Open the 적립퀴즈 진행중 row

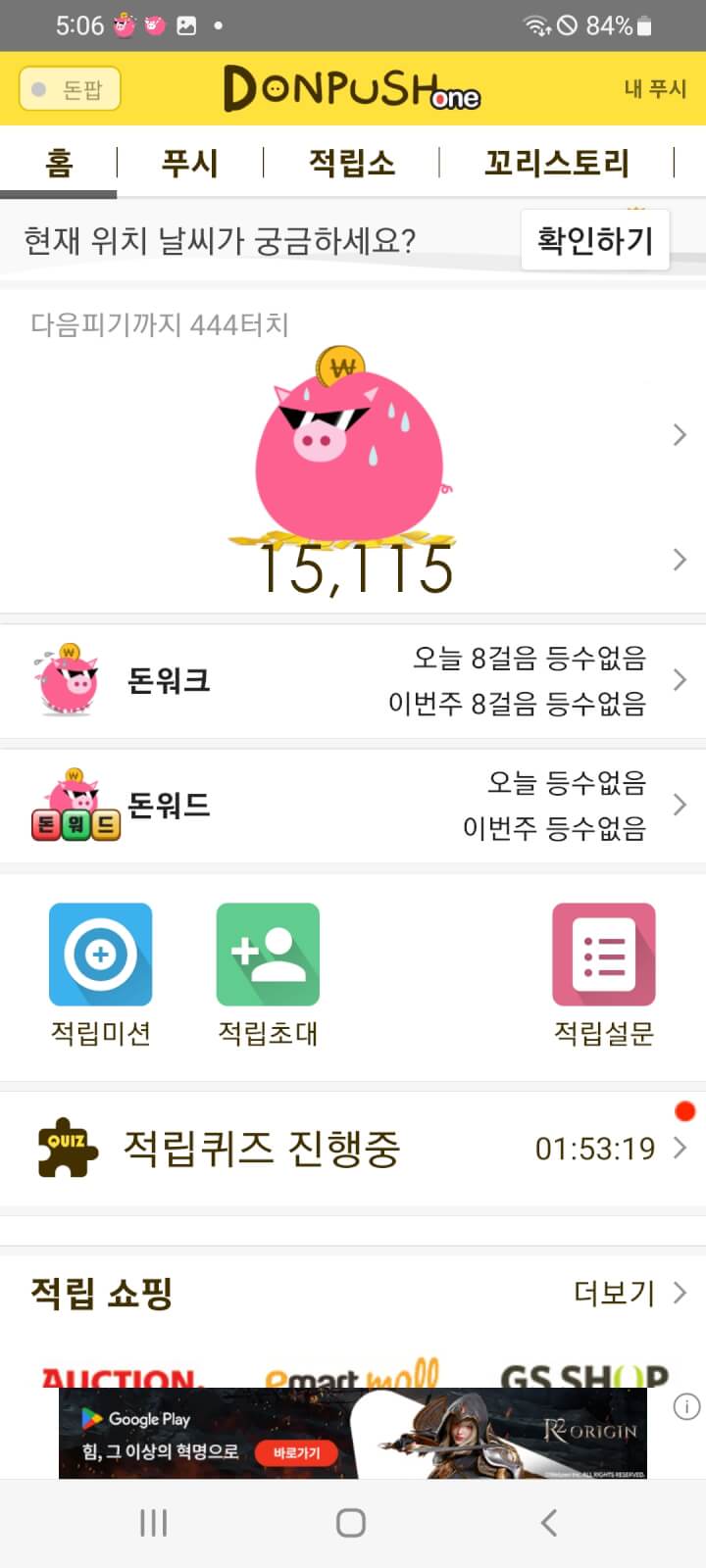353,1148
